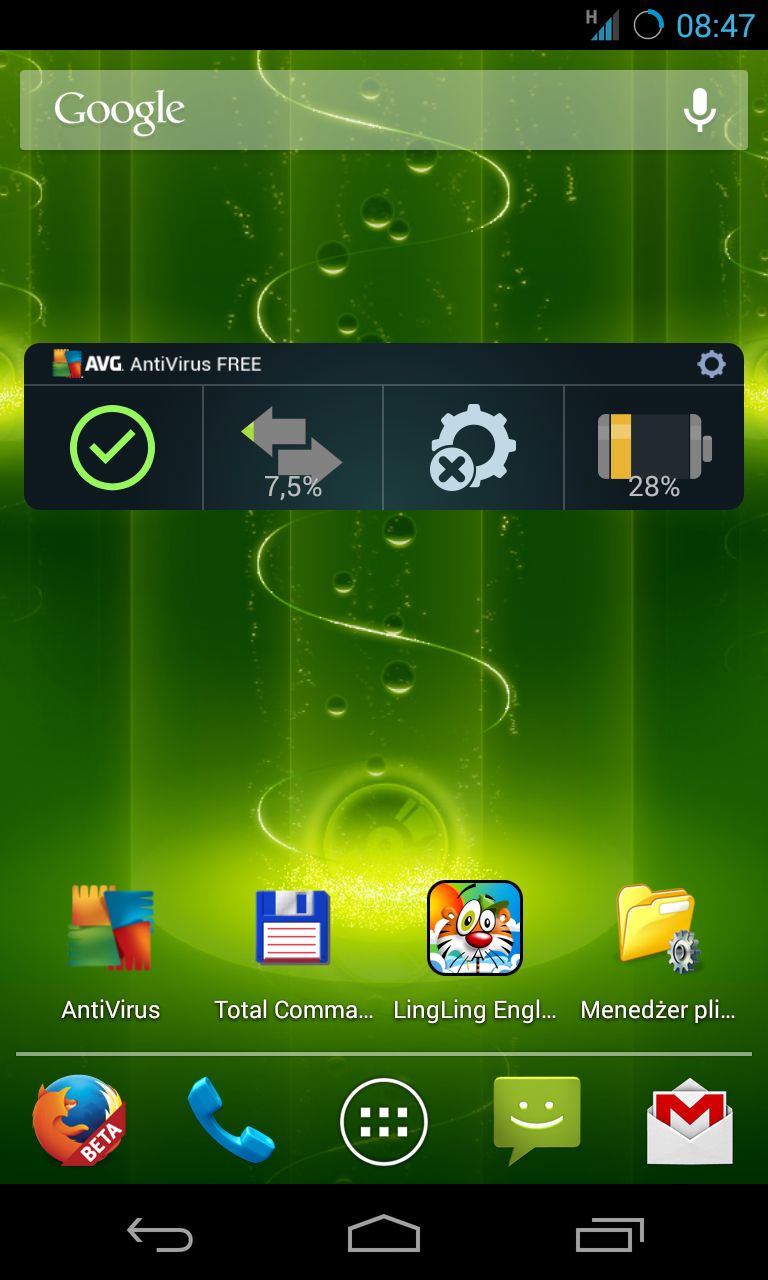Screen dimensions: 768x1280
Task: Open the app drawer
Action: pos(384,1122)
